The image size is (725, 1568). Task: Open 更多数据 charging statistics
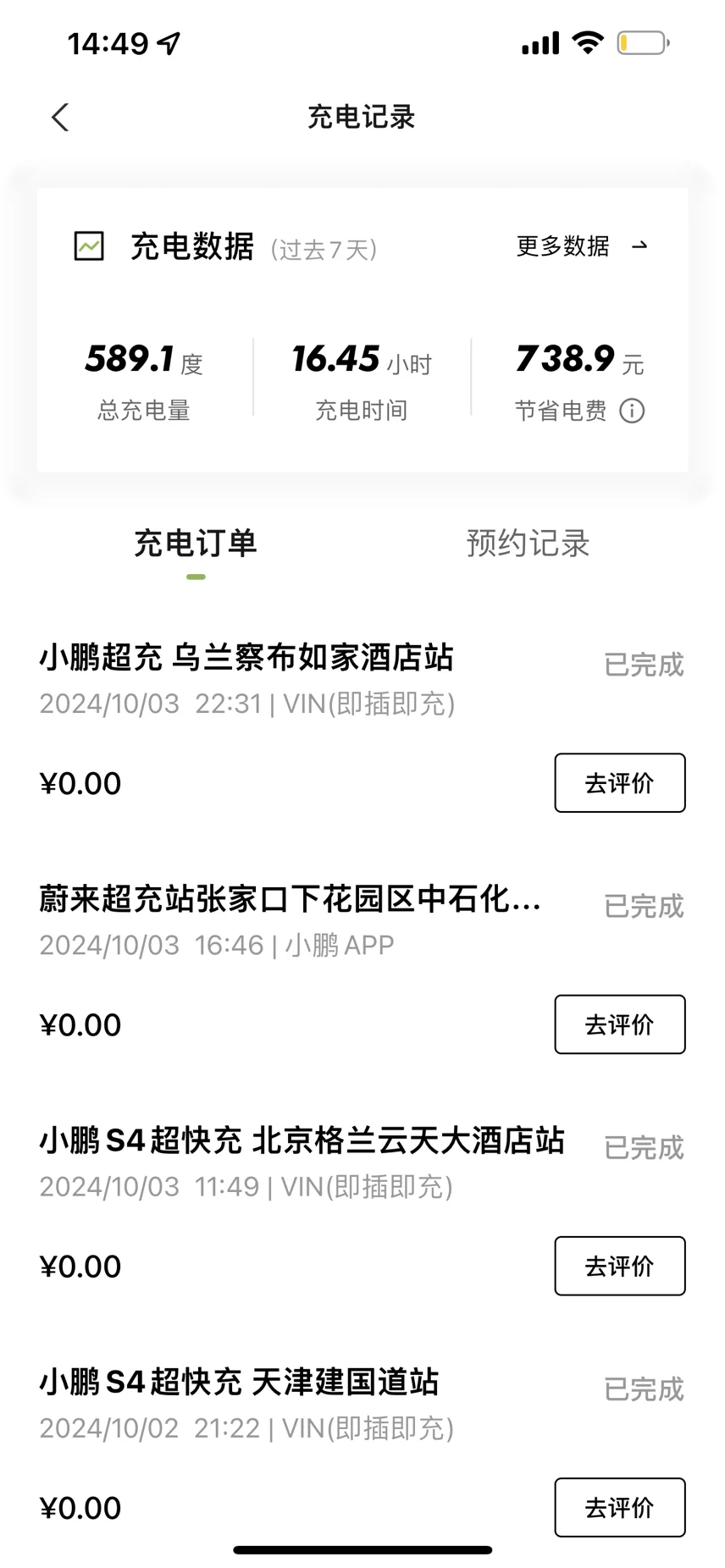click(x=581, y=246)
